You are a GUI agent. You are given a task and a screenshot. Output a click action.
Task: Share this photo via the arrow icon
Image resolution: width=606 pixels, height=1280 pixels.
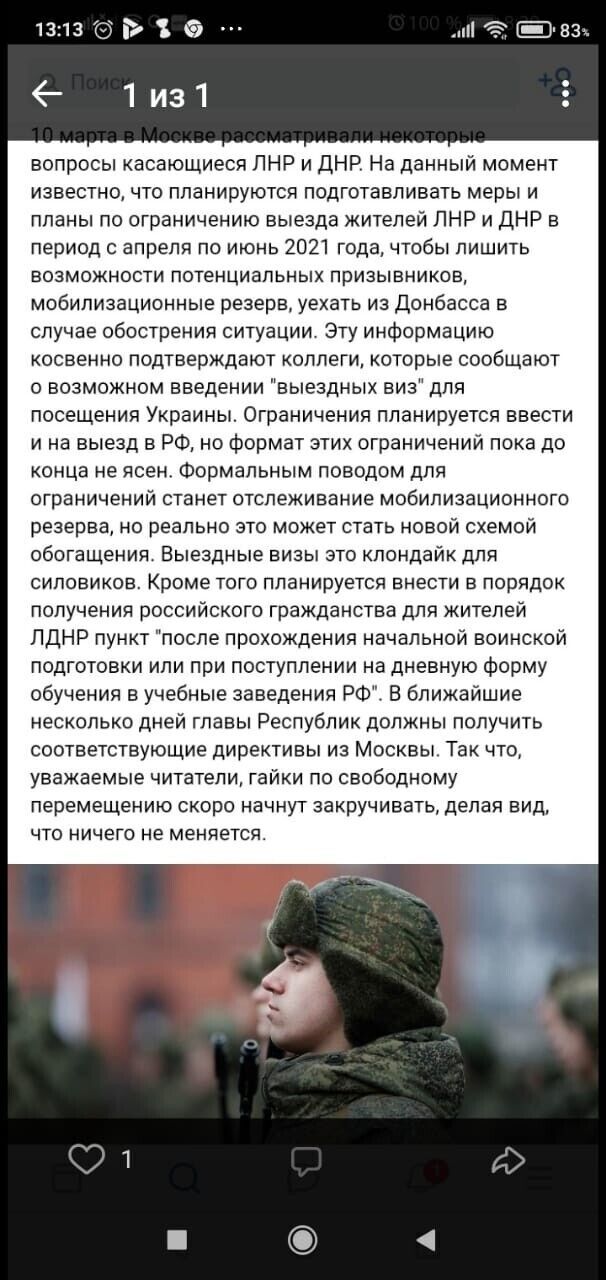[x=508, y=1160]
